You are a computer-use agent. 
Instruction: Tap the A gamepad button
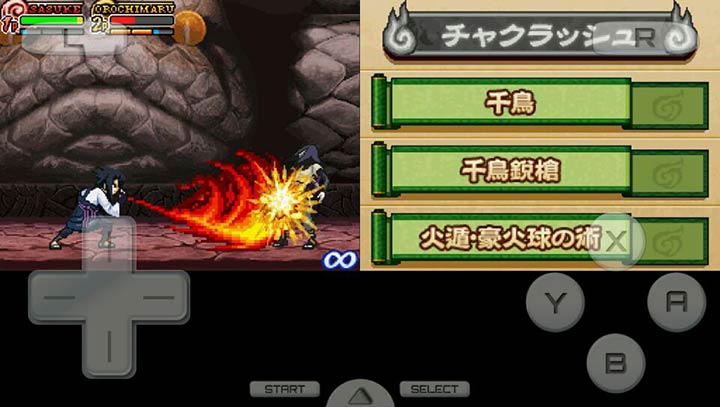(676, 301)
